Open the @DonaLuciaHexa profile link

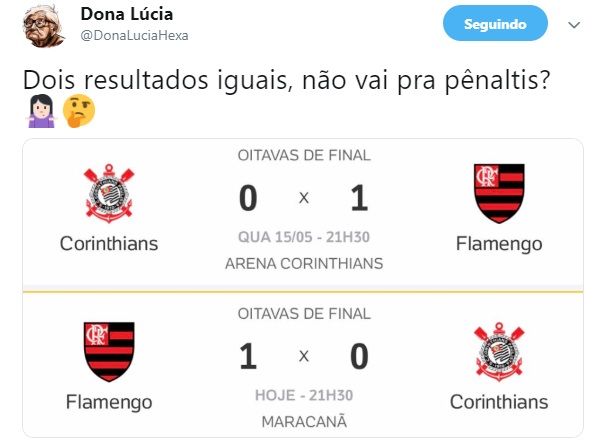coord(133,35)
